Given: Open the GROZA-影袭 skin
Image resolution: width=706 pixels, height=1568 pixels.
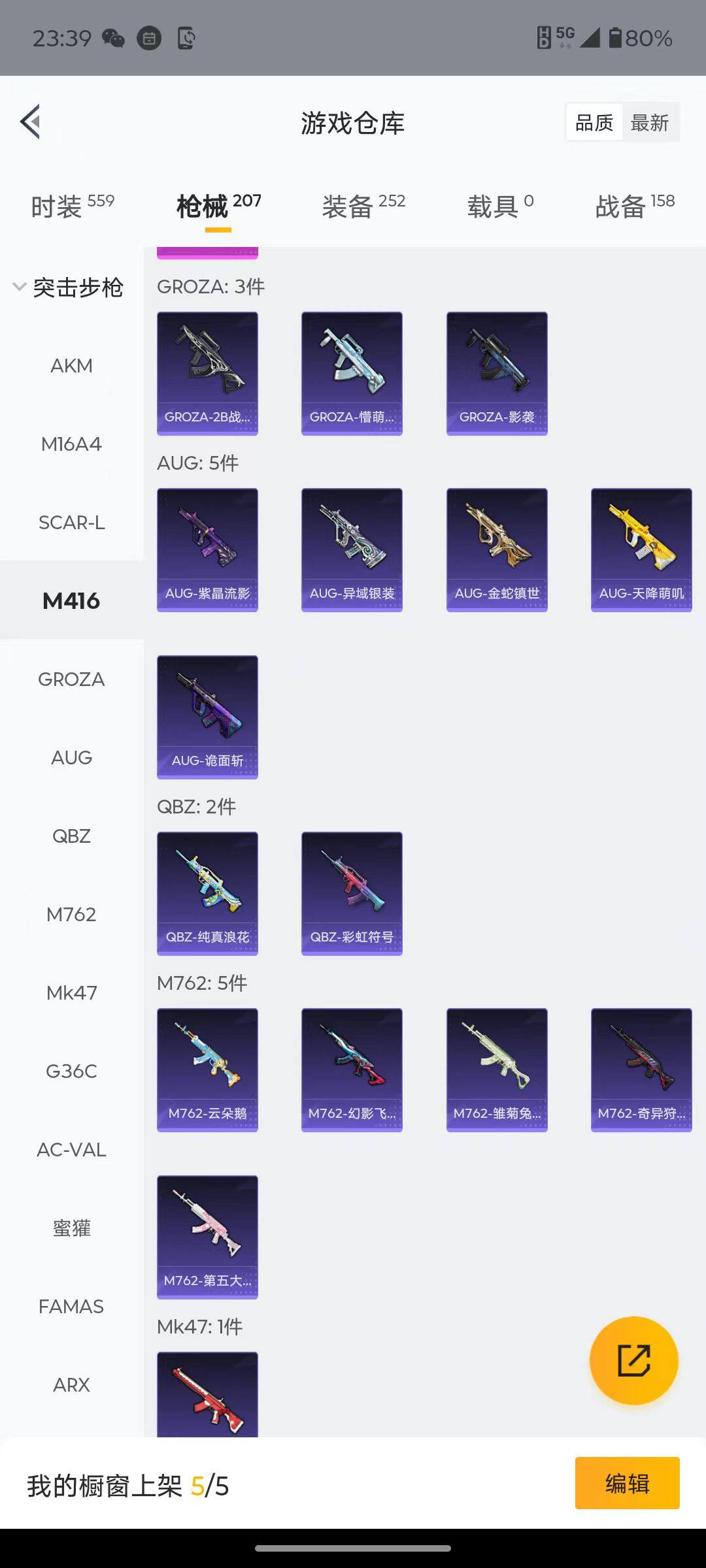Looking at the screenshot, I should [497, 373].
